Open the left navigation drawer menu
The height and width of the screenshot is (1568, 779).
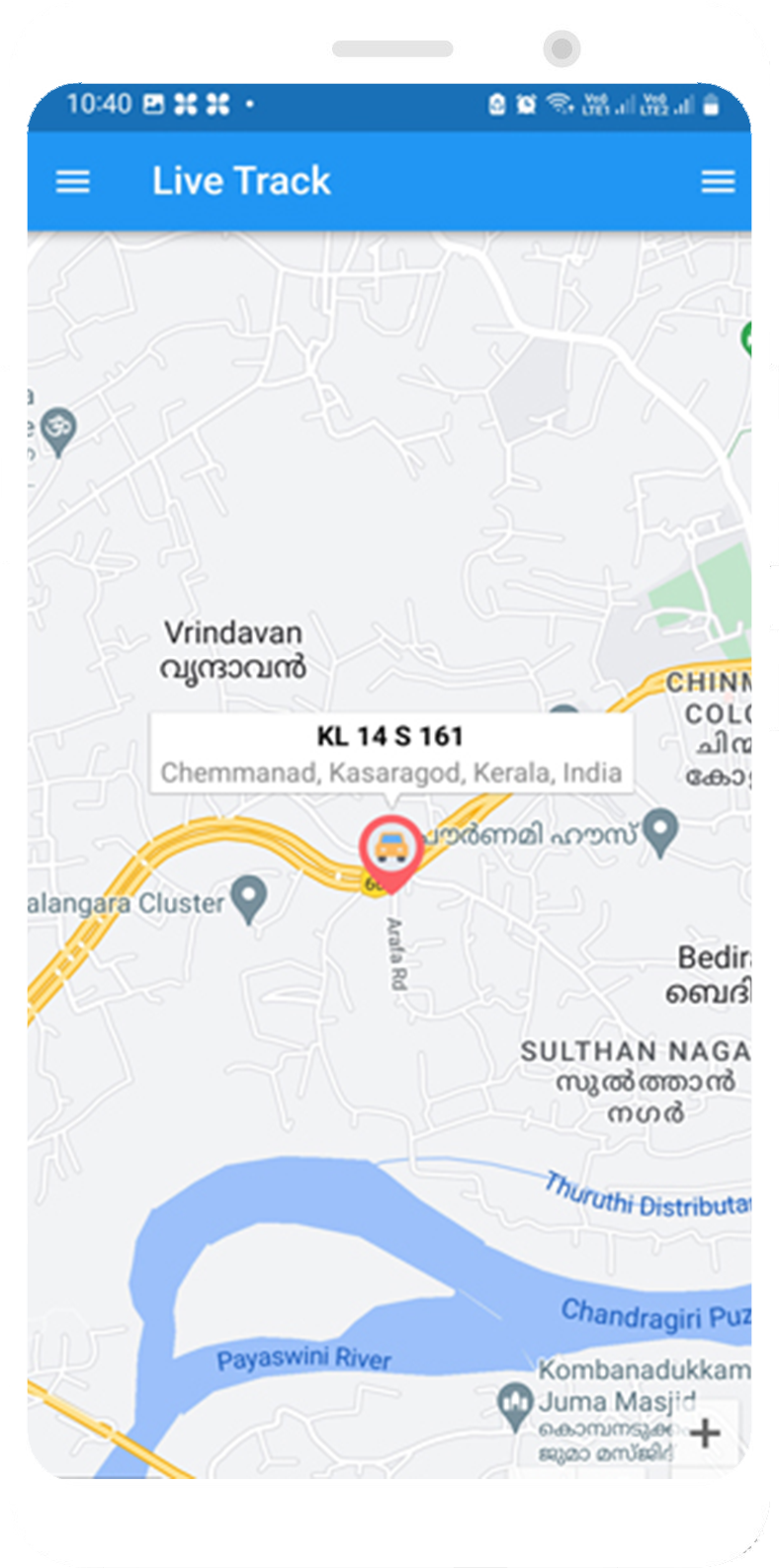[73, 182]
